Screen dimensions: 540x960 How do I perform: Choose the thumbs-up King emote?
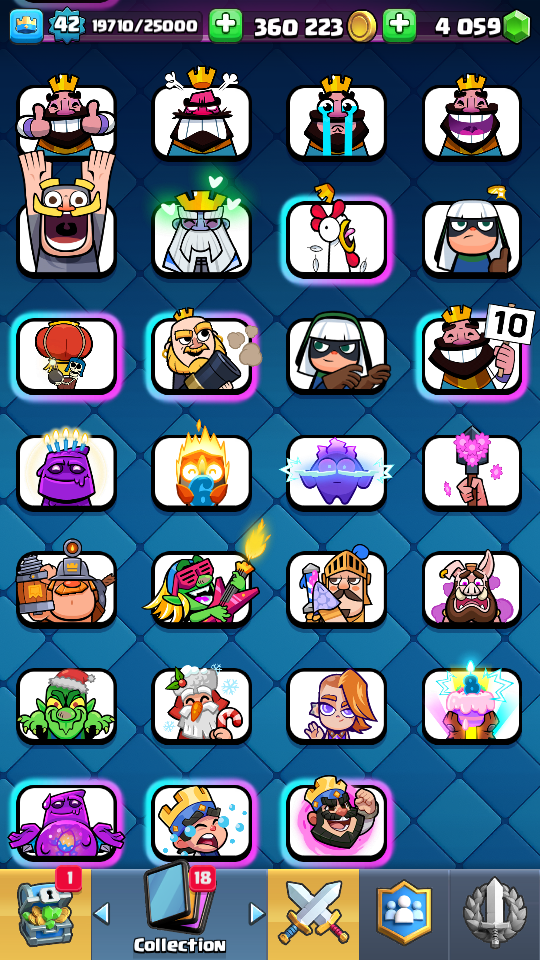click(66, 116)
